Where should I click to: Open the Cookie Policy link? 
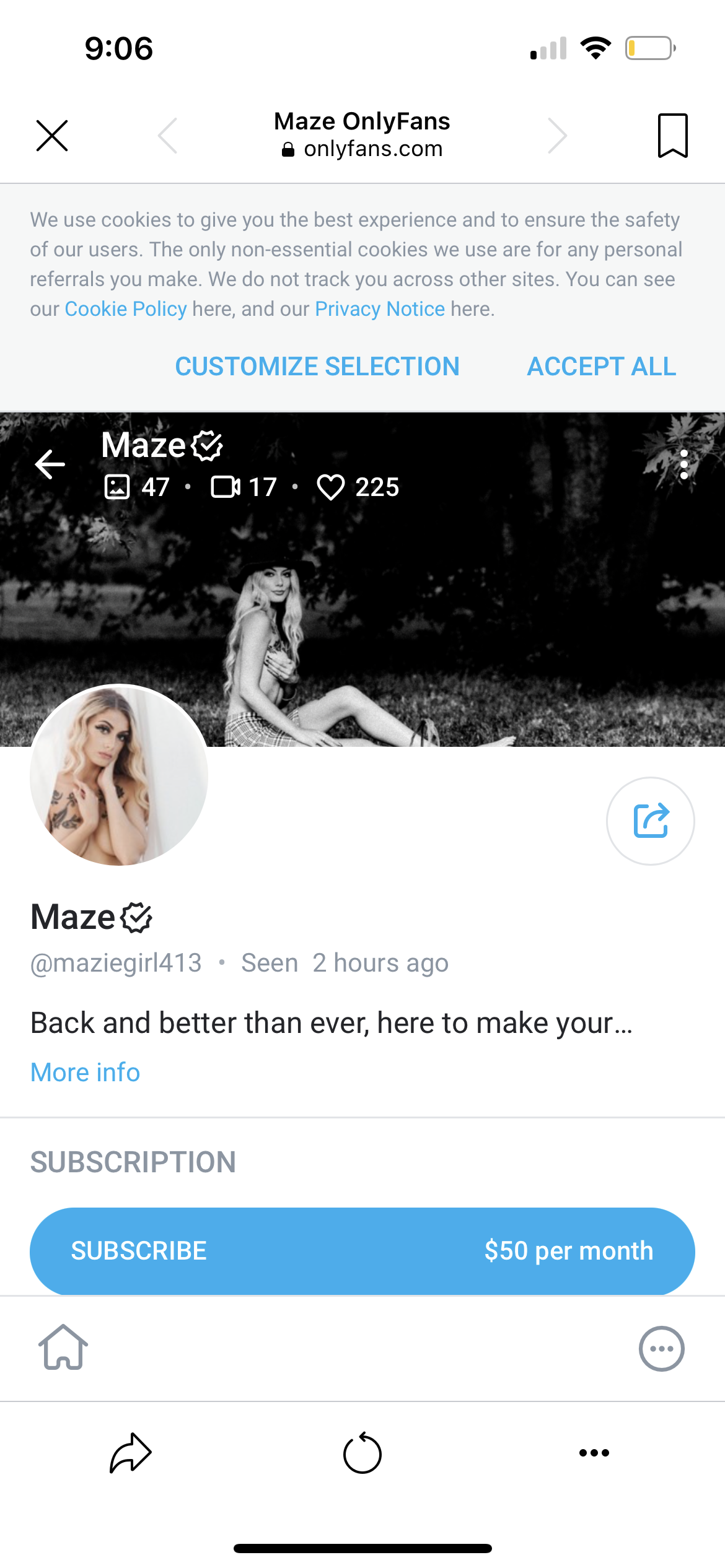pos(126,309)
